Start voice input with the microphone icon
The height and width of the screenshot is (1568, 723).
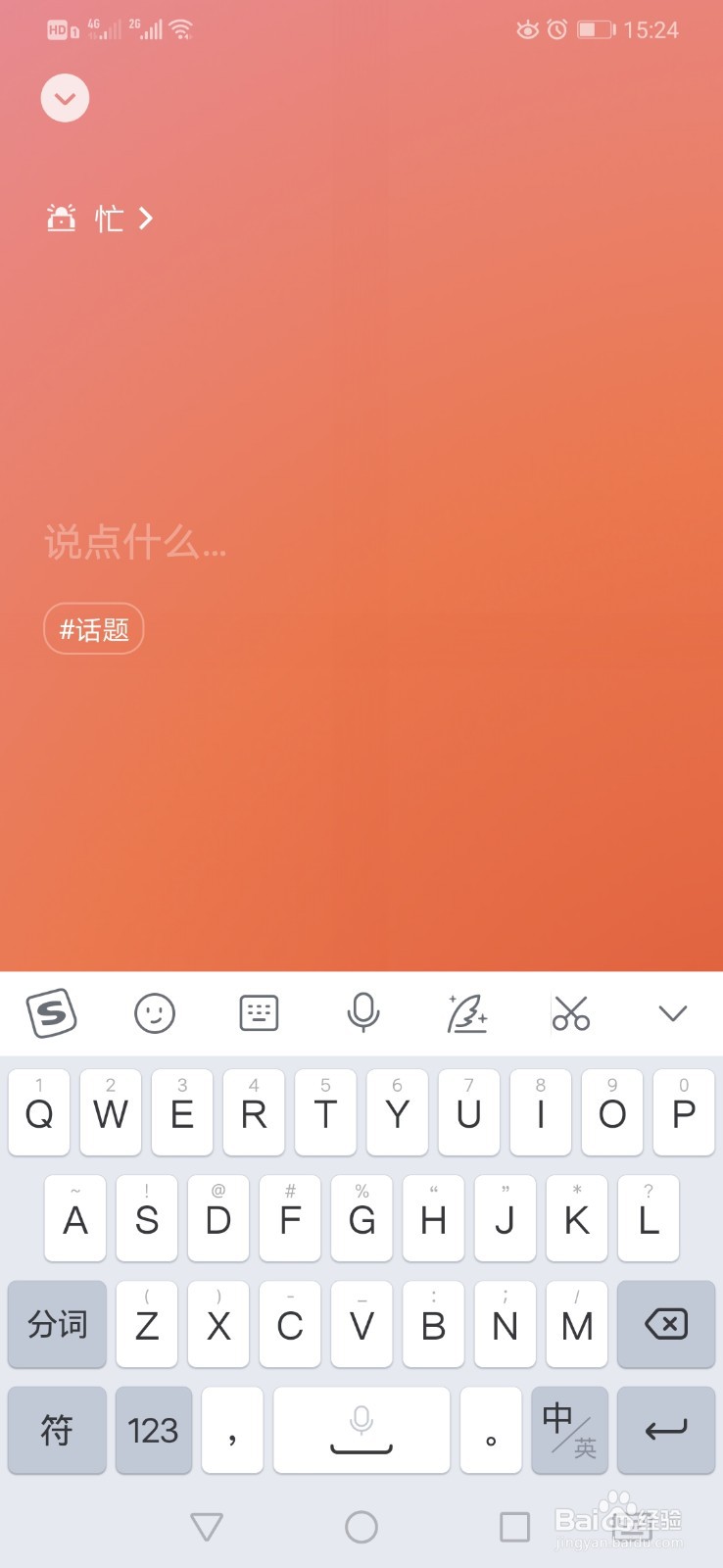pyautogui.click(x=363, y=1013)
